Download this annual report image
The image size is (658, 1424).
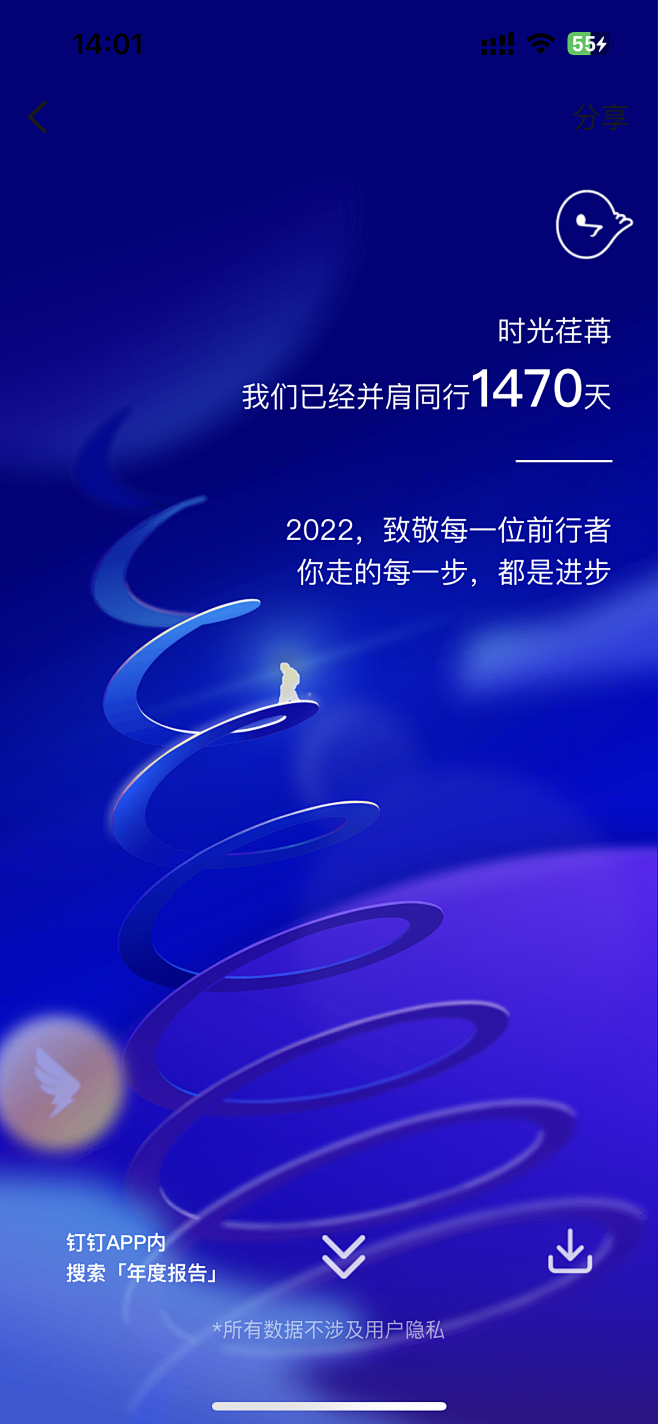click(570, 1251)
